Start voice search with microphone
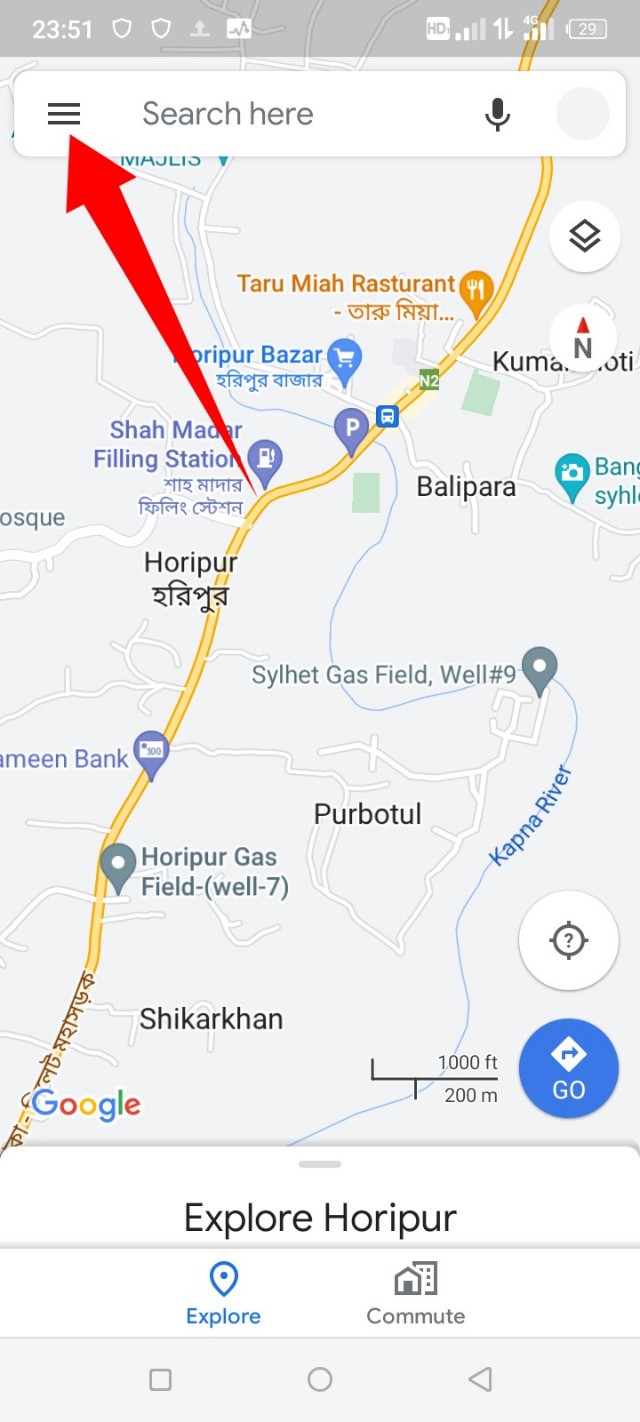 497,115
